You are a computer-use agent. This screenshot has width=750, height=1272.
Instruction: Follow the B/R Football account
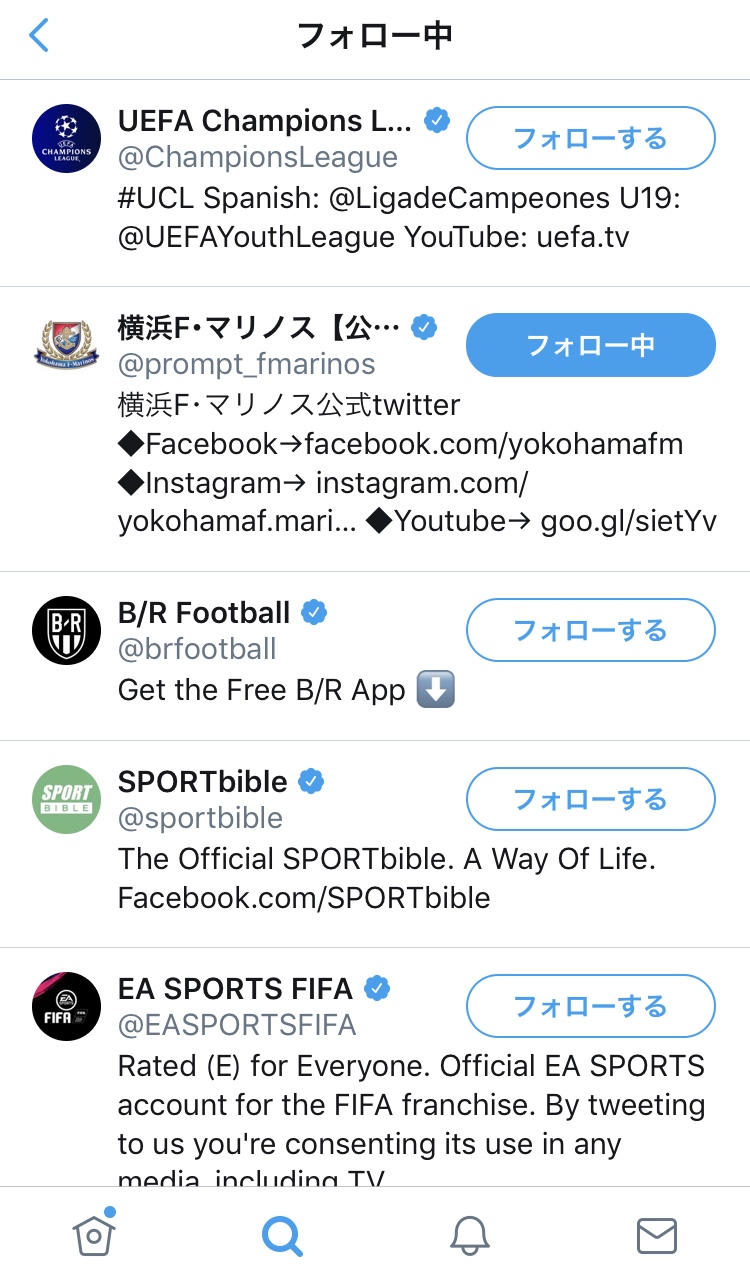click(x=590, y=630)
